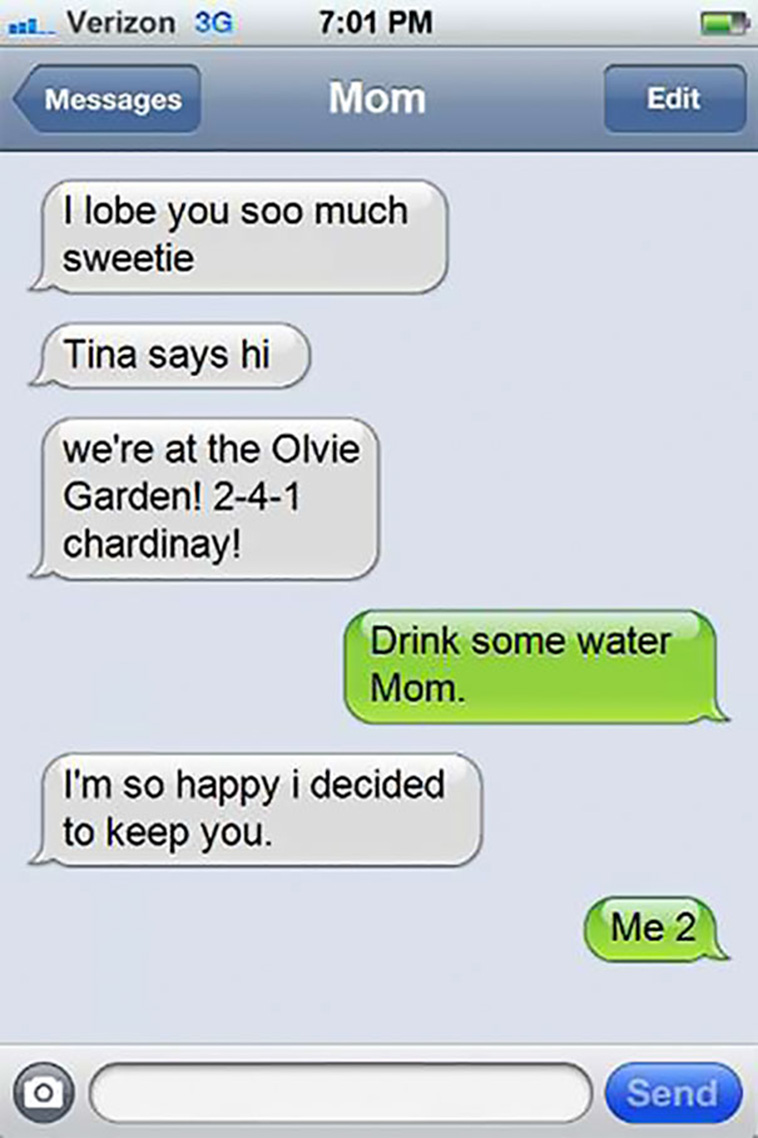758x1138 pixels.
Task: Open the camera attachment icon
Action: [44, 1092]
